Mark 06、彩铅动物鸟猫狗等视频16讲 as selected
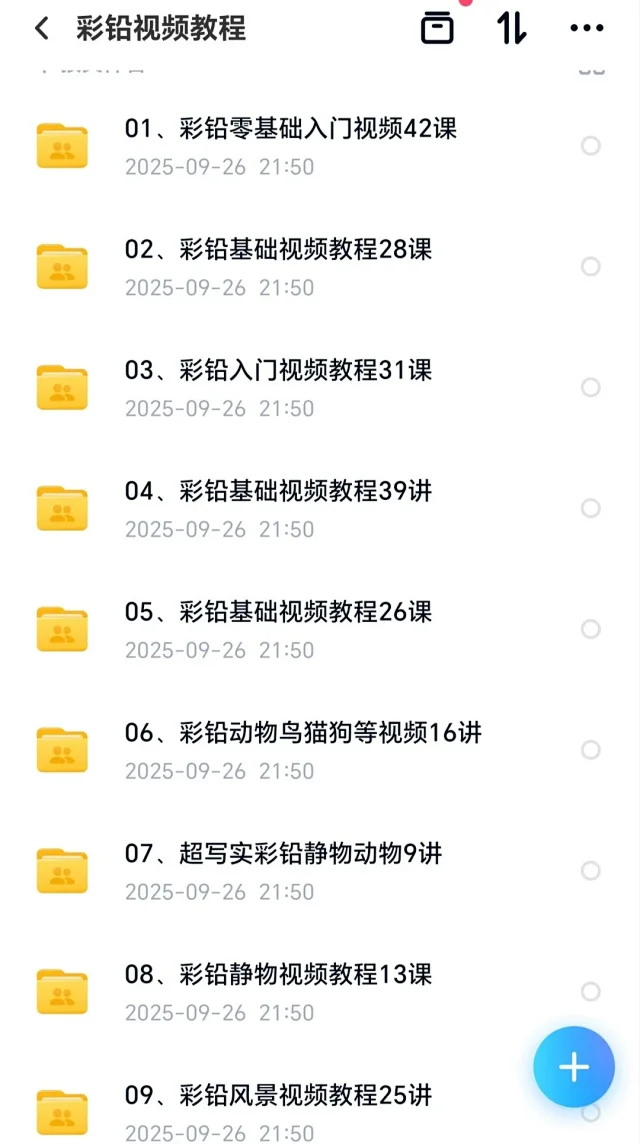The width and height of the screenshot is (640, 1144). coord(591,751)
